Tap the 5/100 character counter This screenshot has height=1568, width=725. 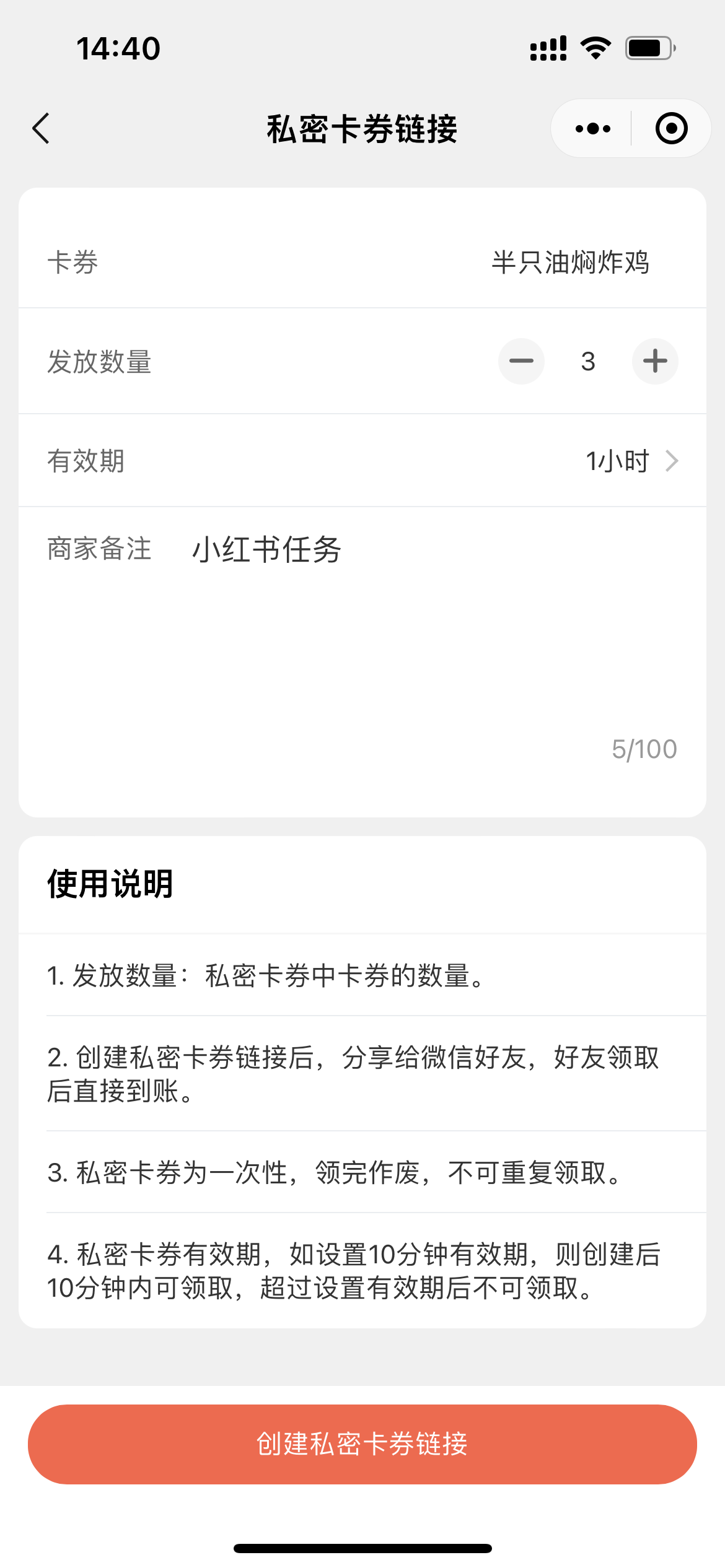point(644,749)
